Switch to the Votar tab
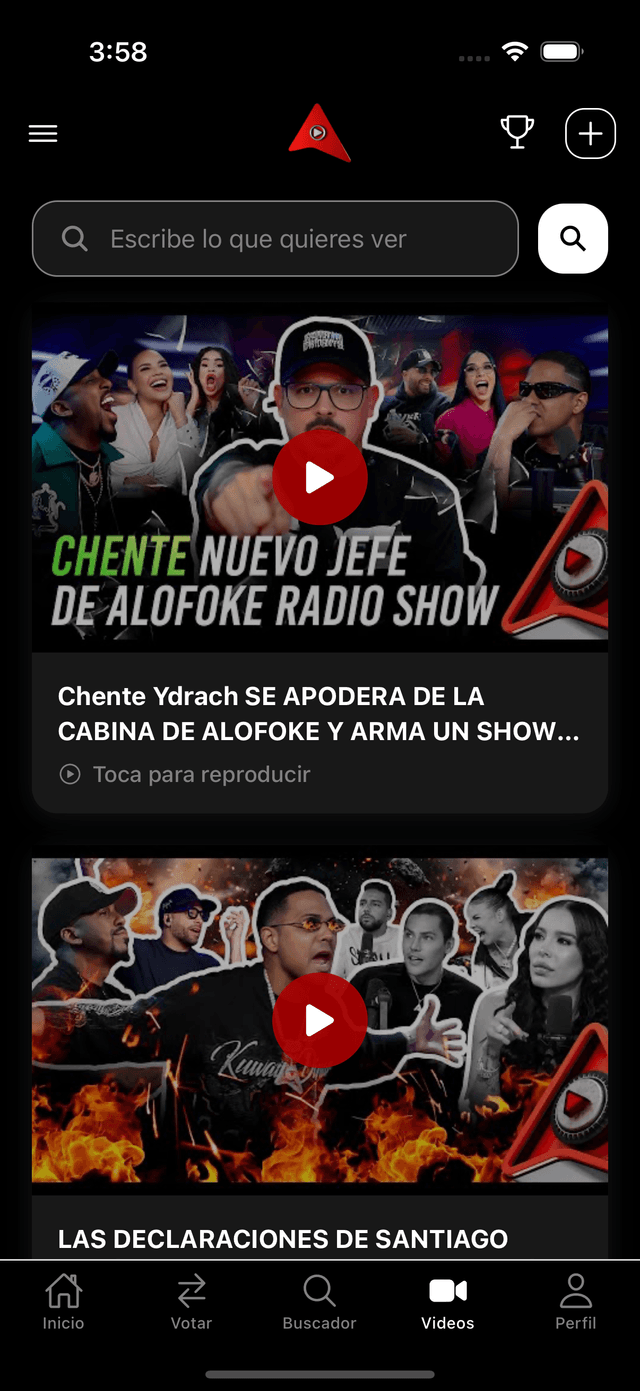 191,1302
